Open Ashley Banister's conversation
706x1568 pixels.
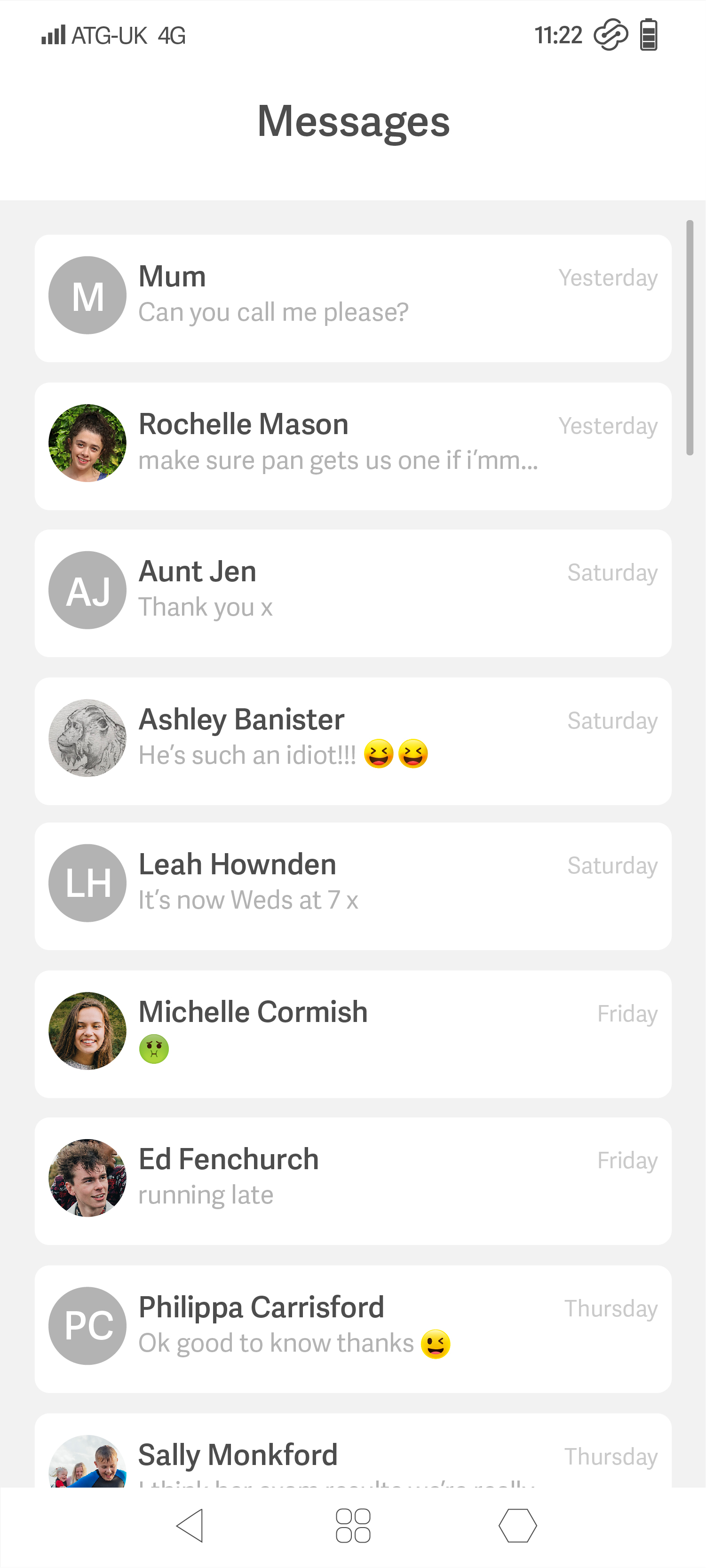[x=353, y=741]
